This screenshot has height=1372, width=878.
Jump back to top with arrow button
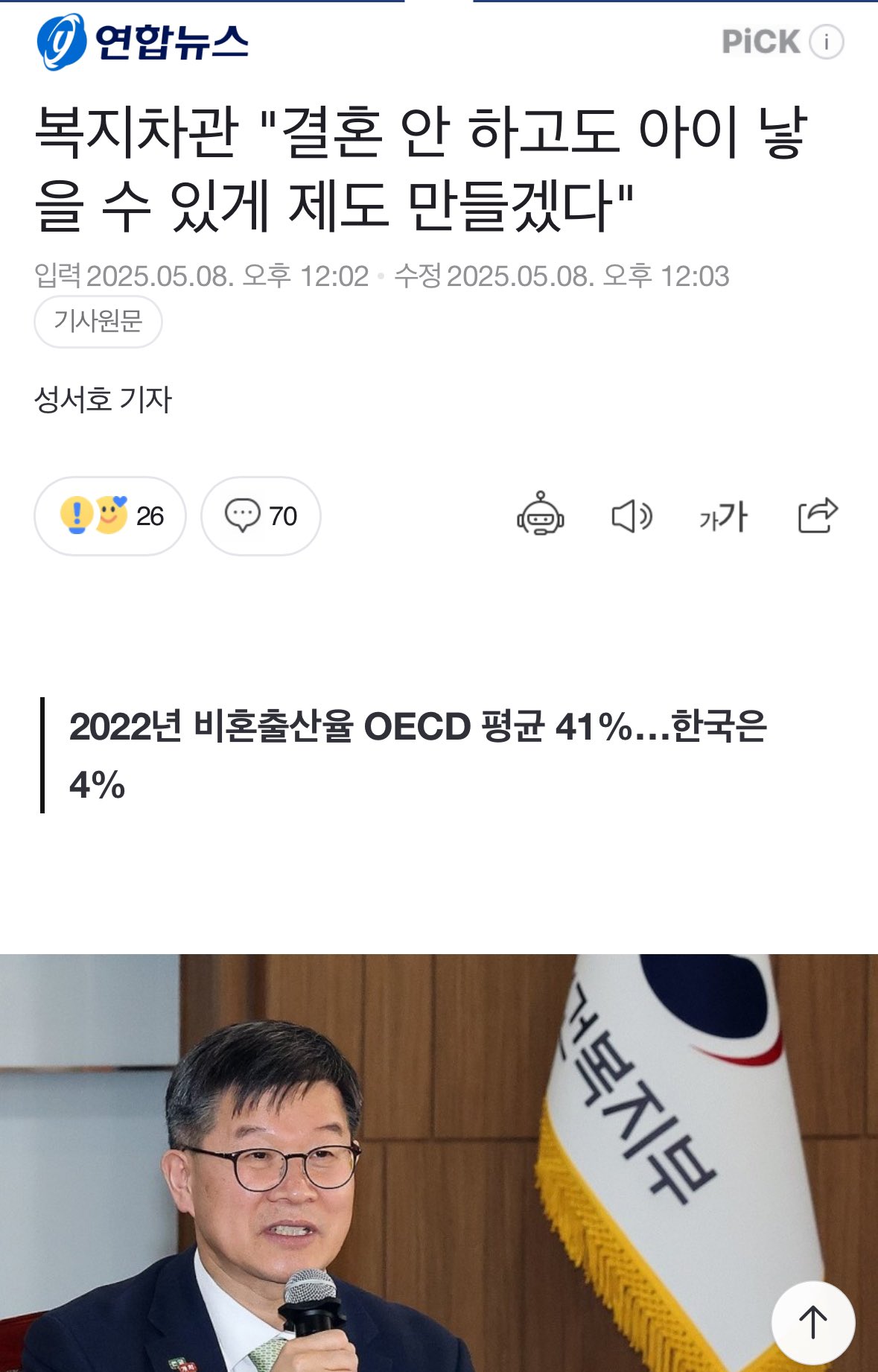pos(812,1322)
